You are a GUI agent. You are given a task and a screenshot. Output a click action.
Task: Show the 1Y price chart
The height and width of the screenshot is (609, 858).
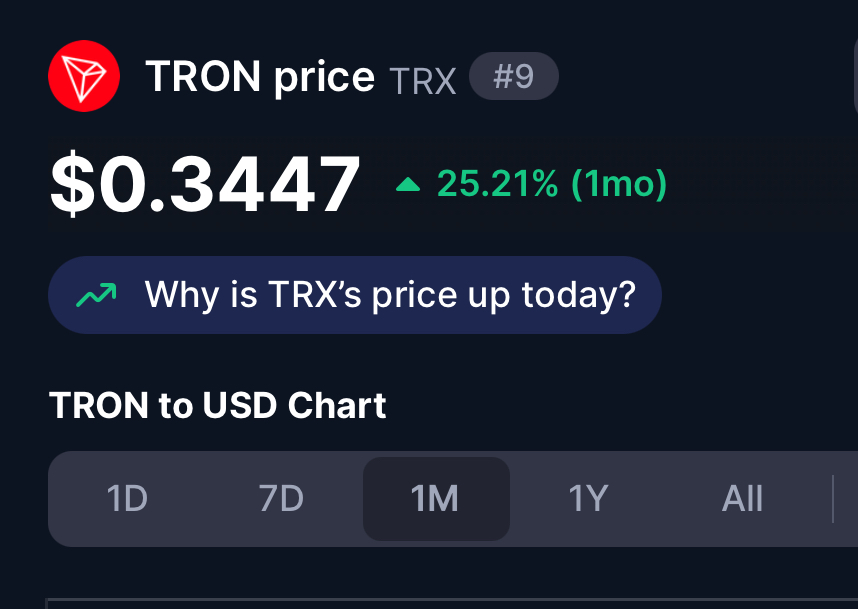[588, 498]
